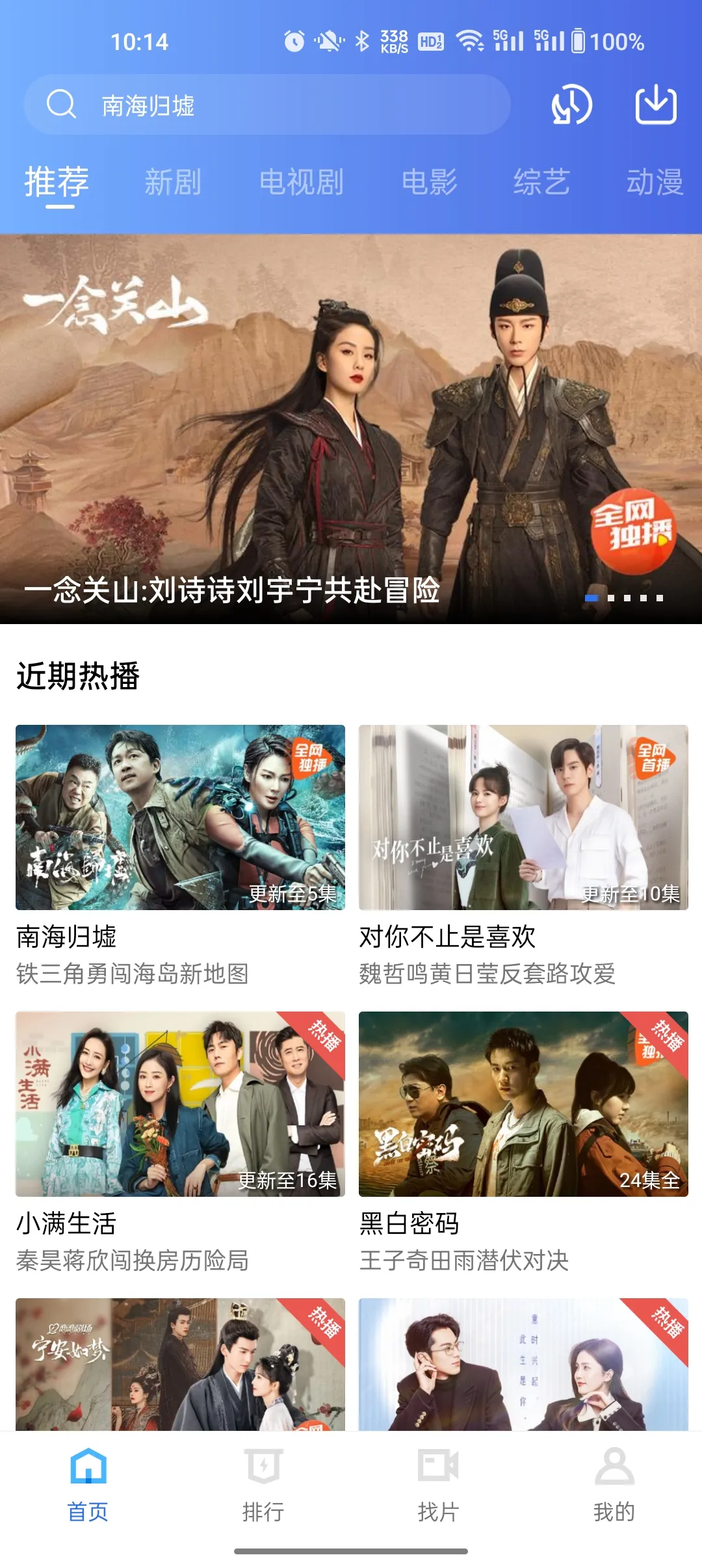
Task: Switch to the 电影 tab
Action: (x=430, y=182)
